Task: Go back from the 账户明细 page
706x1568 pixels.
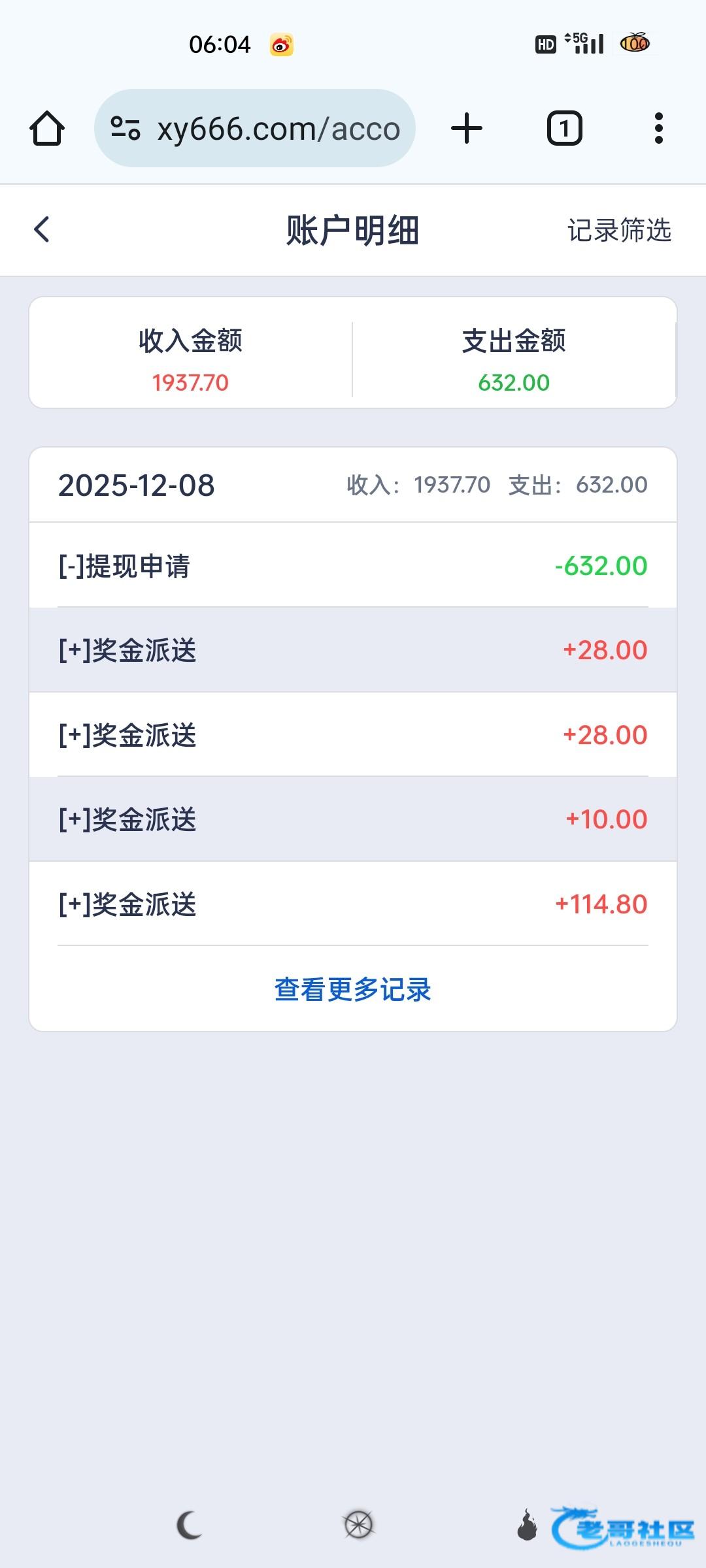Action: click(x=42, y=229)
